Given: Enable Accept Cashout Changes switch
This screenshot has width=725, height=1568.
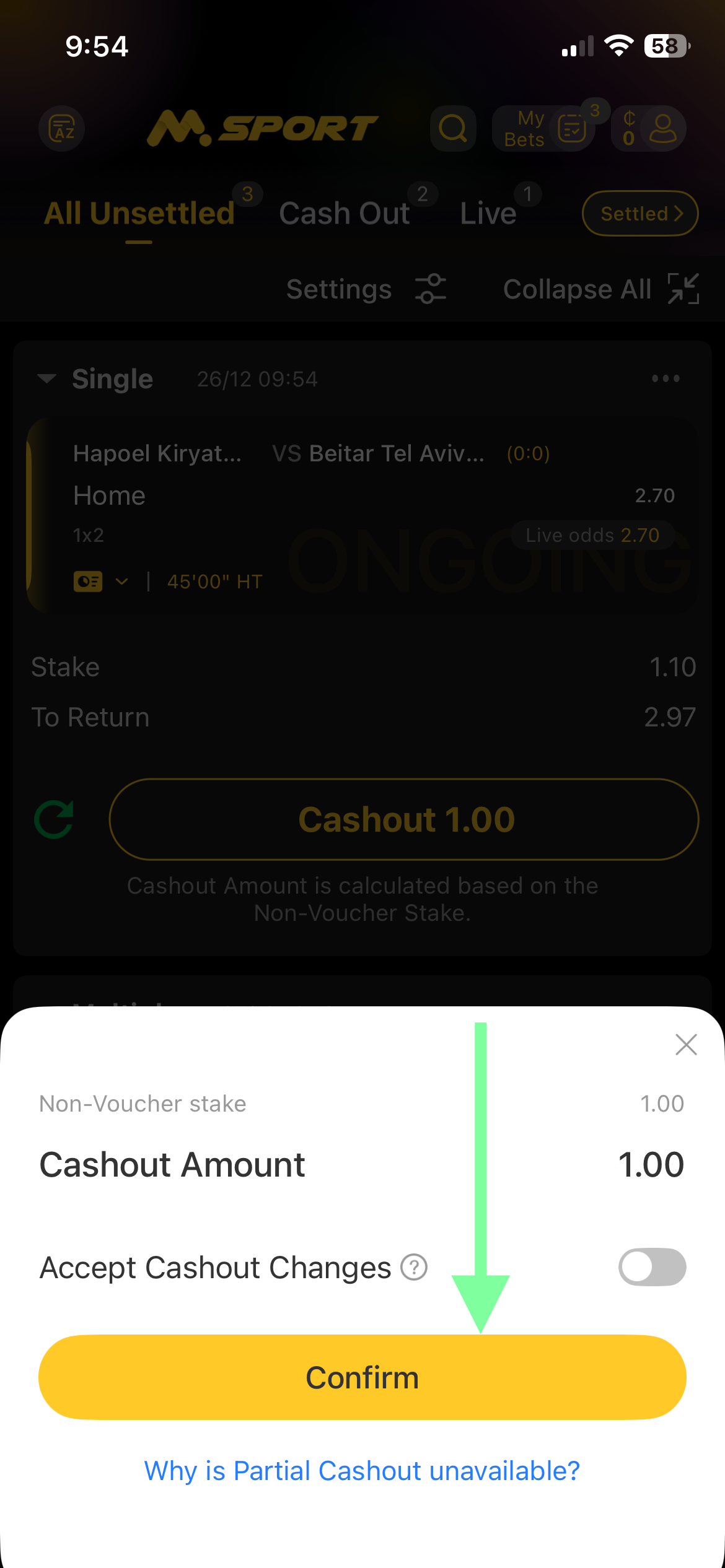Looking at the screenshot, I should tap(652, 1267).
